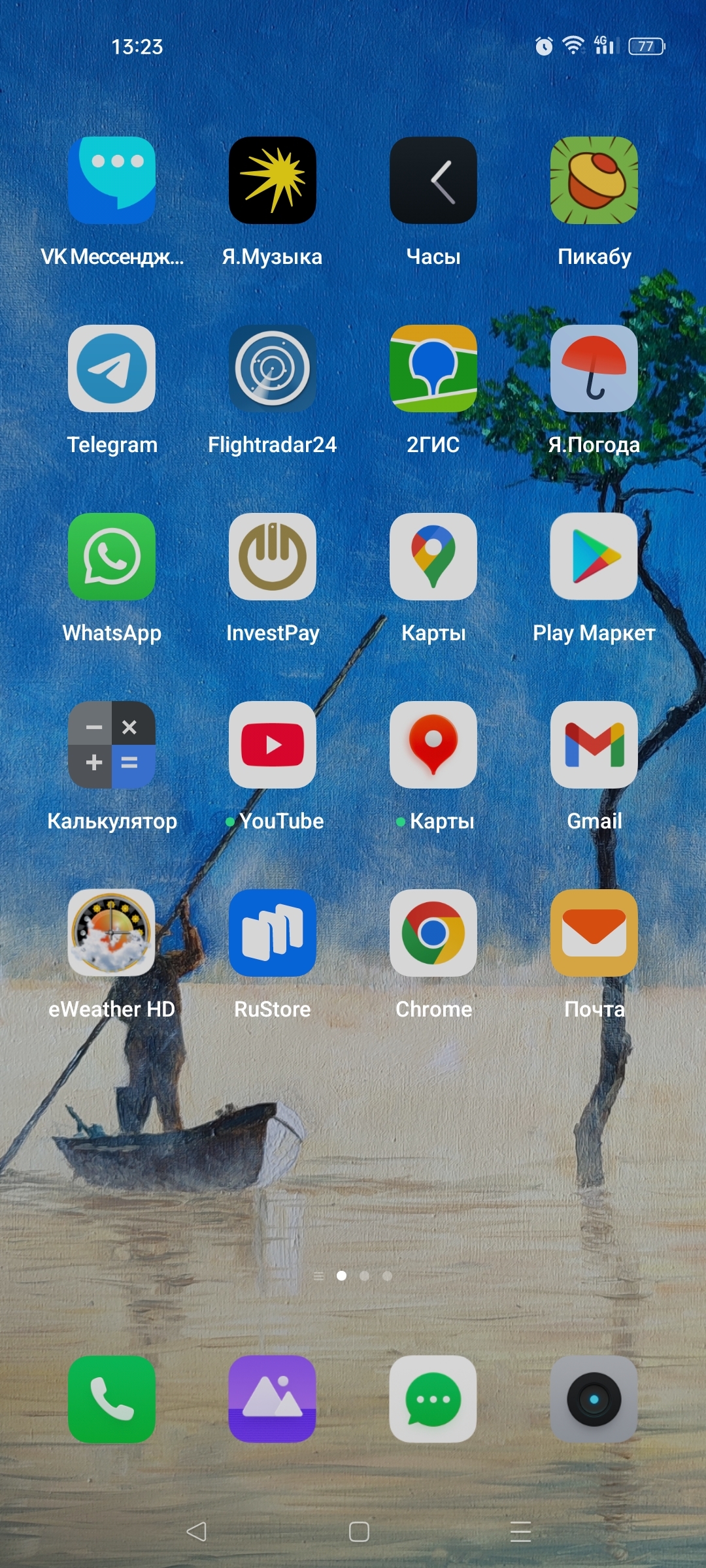Image resolution: width=706 pixels, height=1568 pixels.
Task: Launch RuStore app store
Action: [x=272, y=933]
